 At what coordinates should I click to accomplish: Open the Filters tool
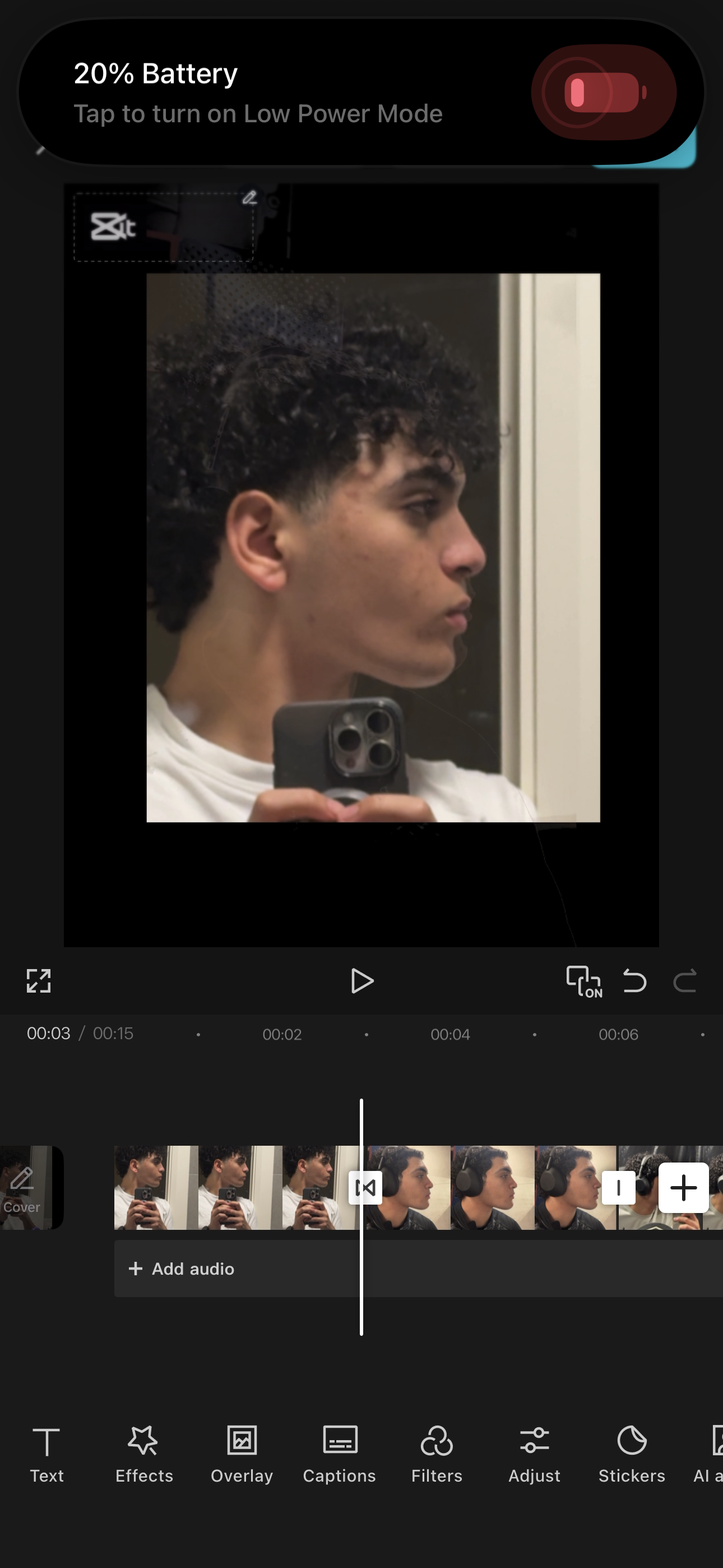point(437,1454)
